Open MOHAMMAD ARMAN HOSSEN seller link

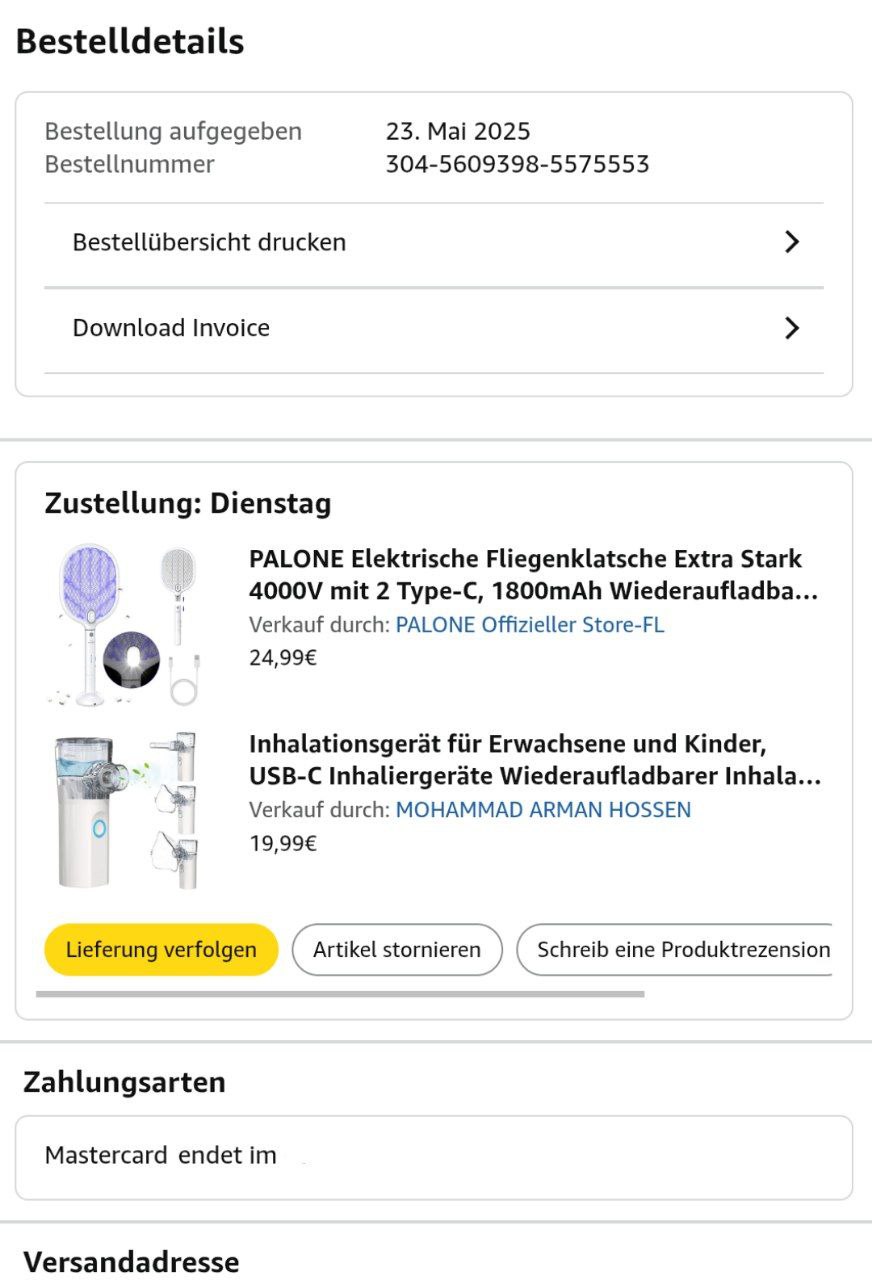543,811
